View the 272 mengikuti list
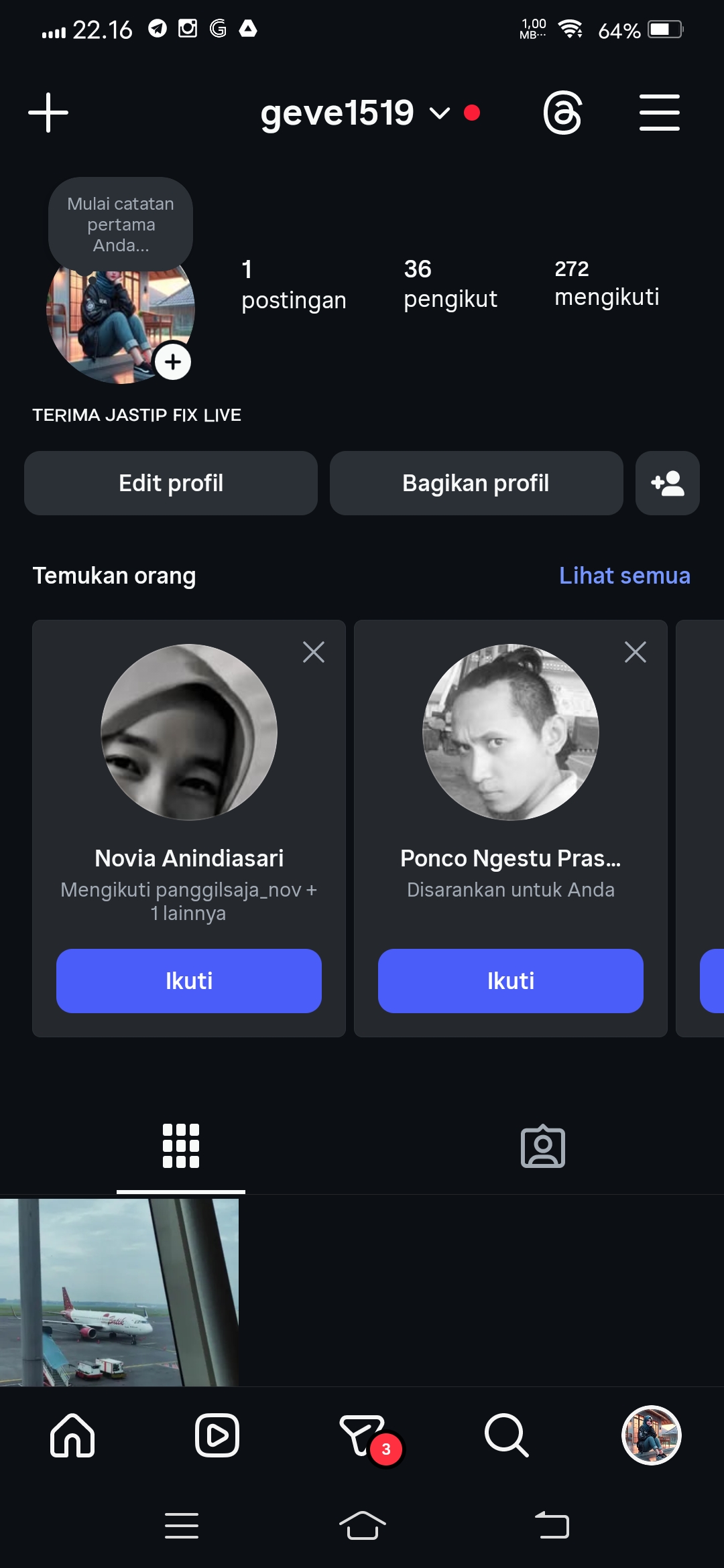 606,283
